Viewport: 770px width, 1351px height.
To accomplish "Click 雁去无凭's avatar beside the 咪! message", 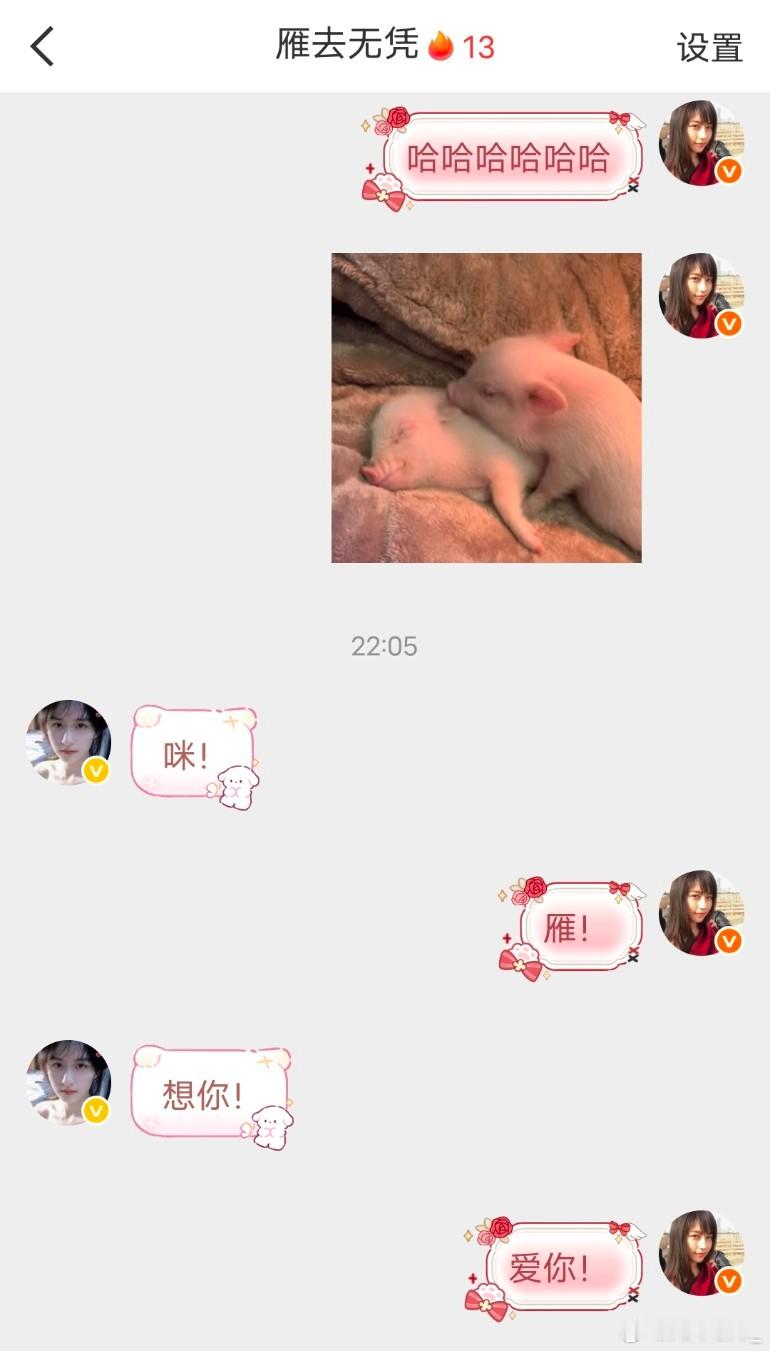I will point(67,744).
